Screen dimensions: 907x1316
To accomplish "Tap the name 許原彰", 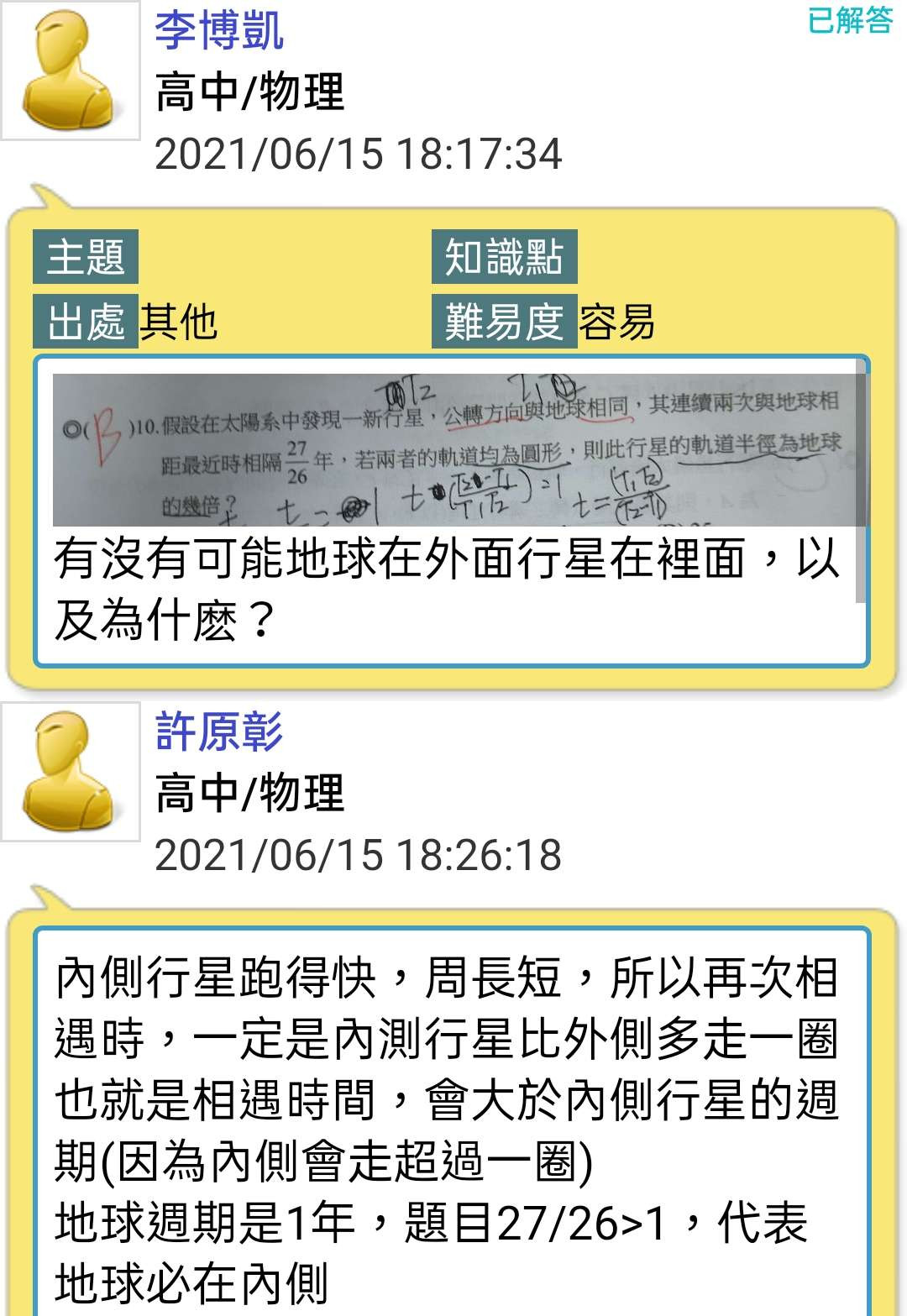I will click(x=220, y=731).
